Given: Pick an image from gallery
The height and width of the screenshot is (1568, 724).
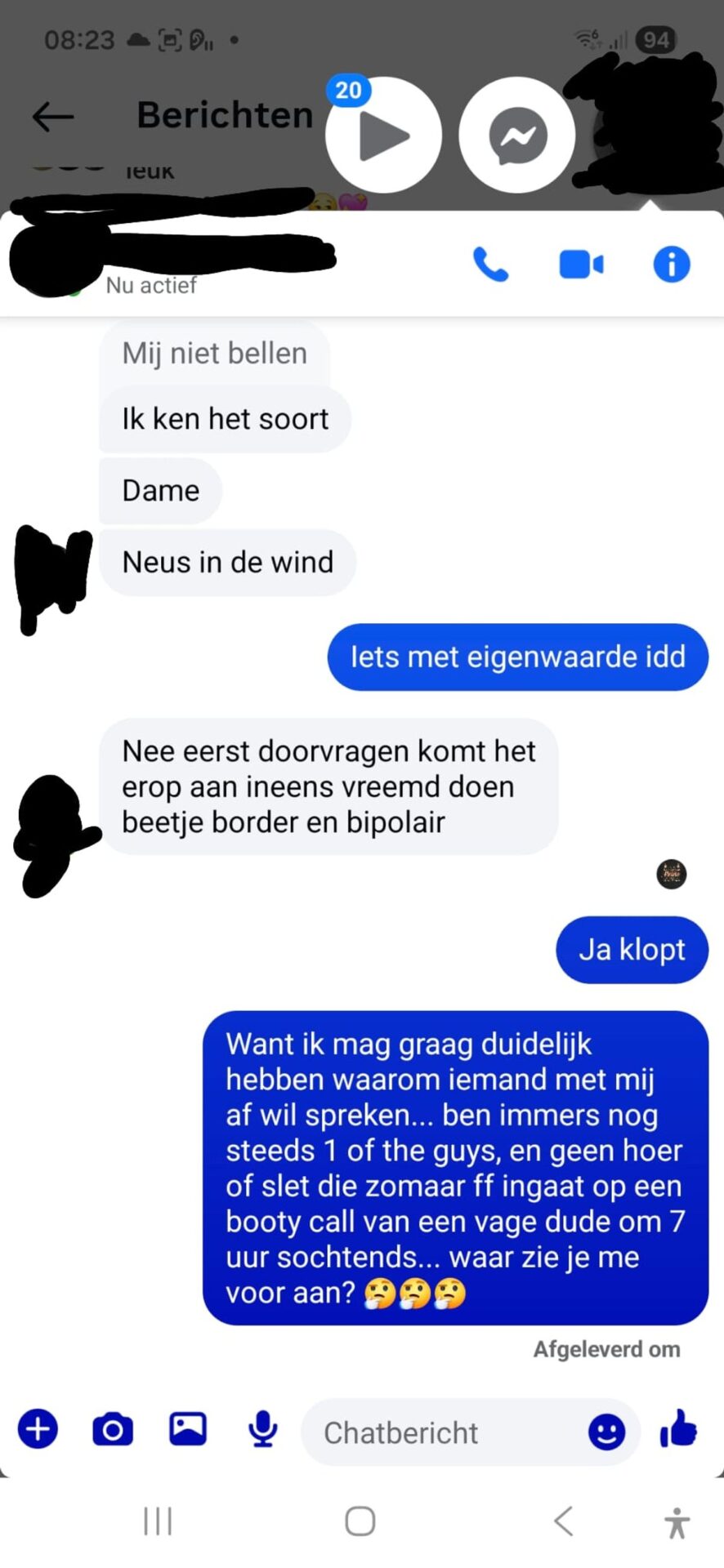Looking at the screenshot, I should [x=187, y=1429].
